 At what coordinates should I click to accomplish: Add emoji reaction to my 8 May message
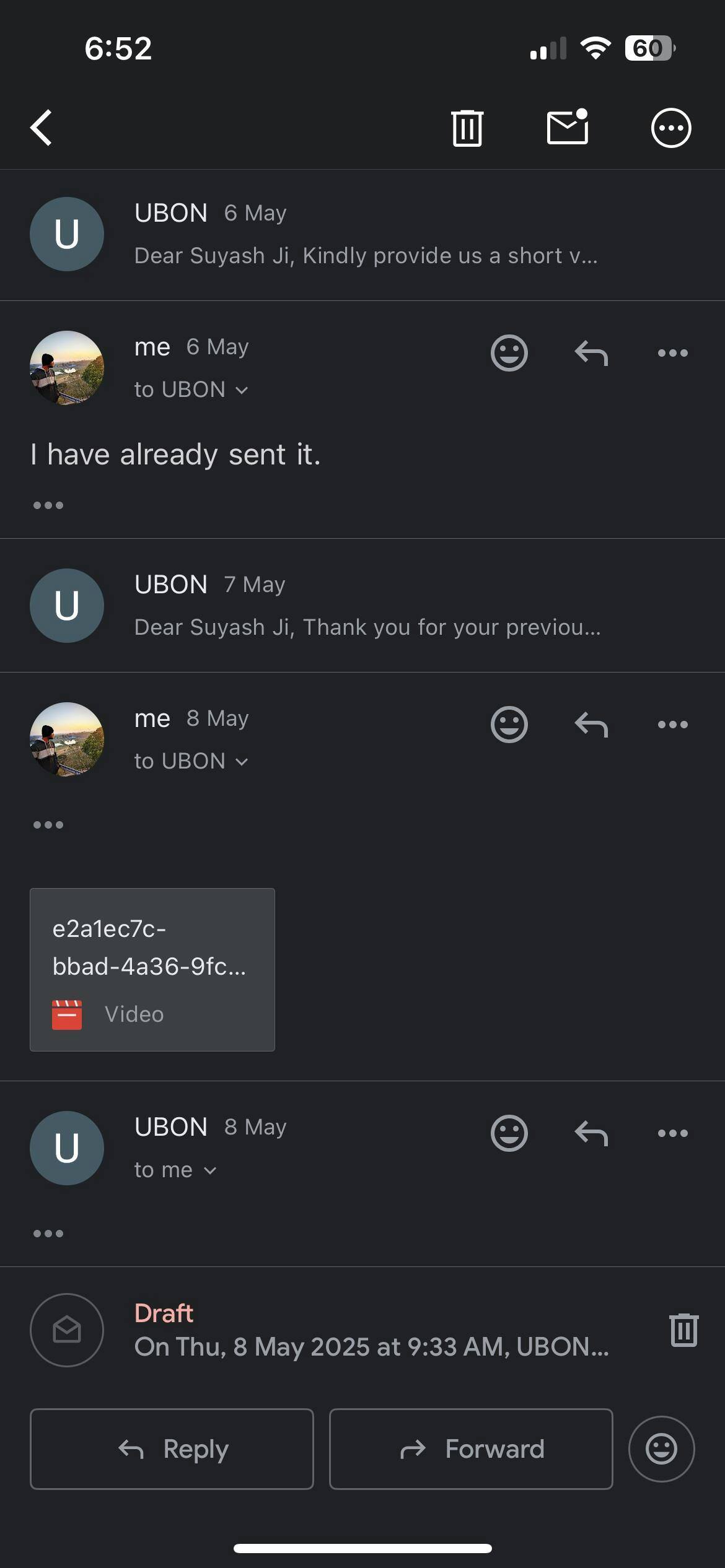pyautogui.click(x=509, y=725)
